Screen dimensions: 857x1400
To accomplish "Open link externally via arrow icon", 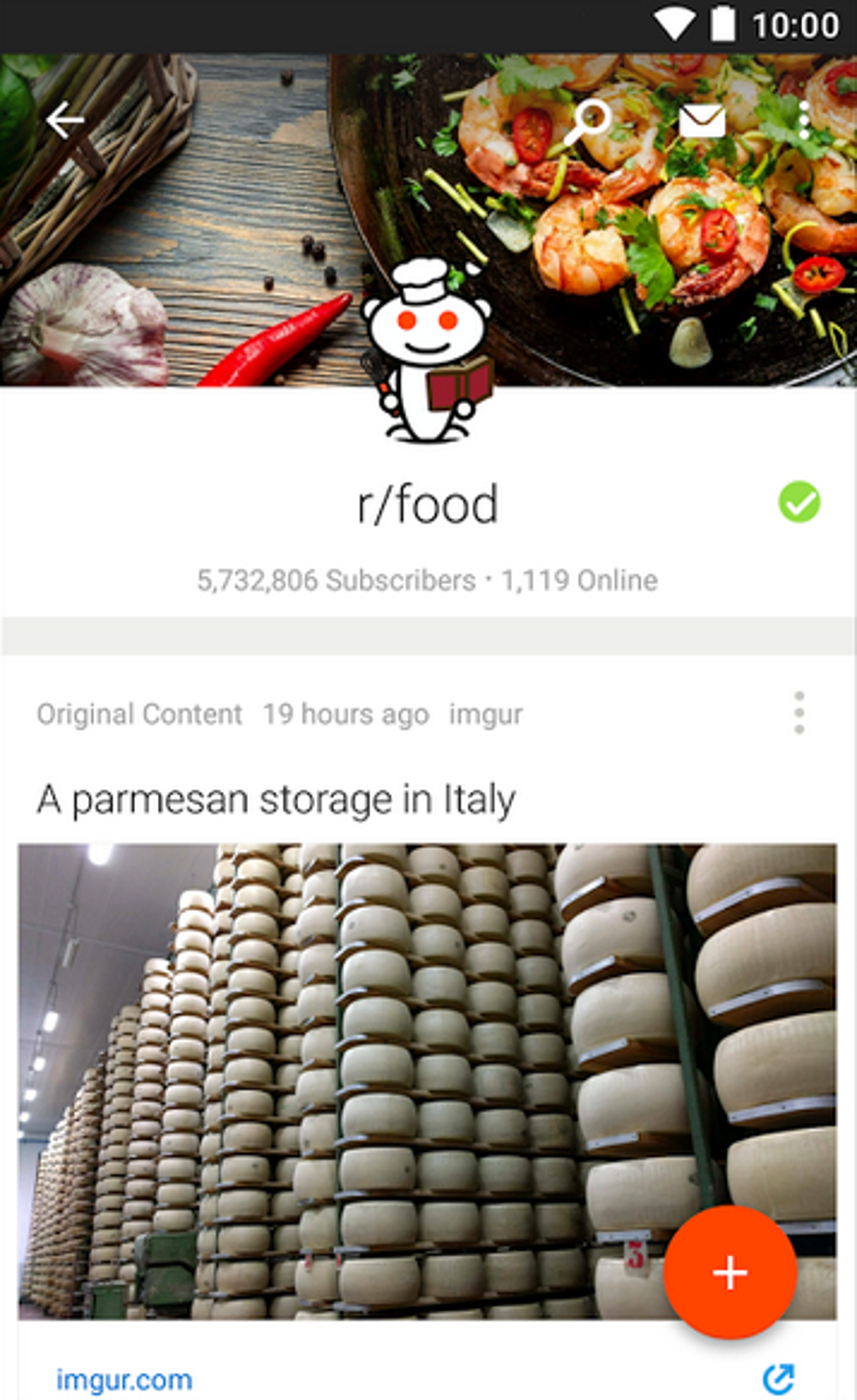I will click(778, 1379).
